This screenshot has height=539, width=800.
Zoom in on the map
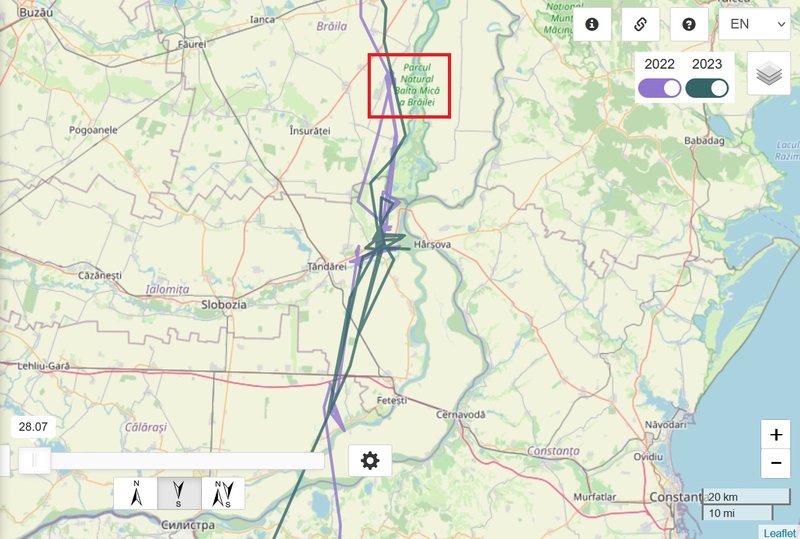[776, 435]
